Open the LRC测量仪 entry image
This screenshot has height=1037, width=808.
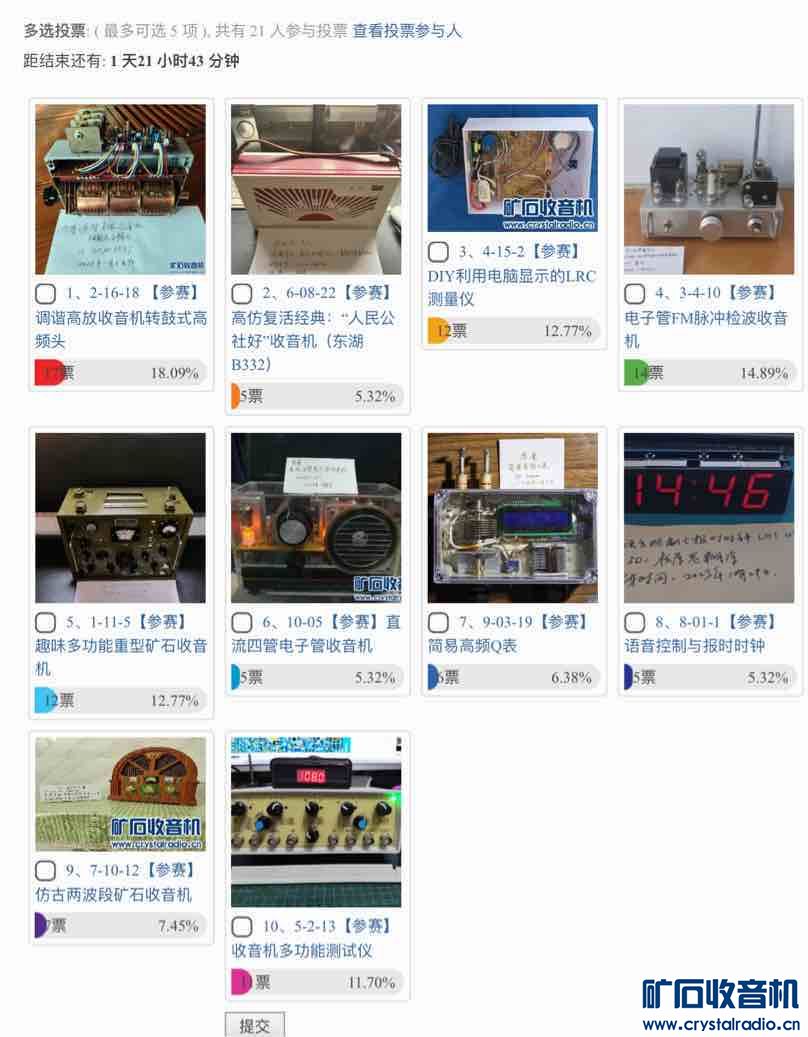[x=512, y=168]
